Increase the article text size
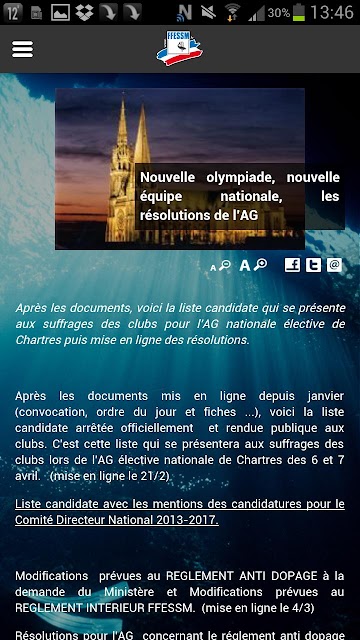 tap(253, 265)
